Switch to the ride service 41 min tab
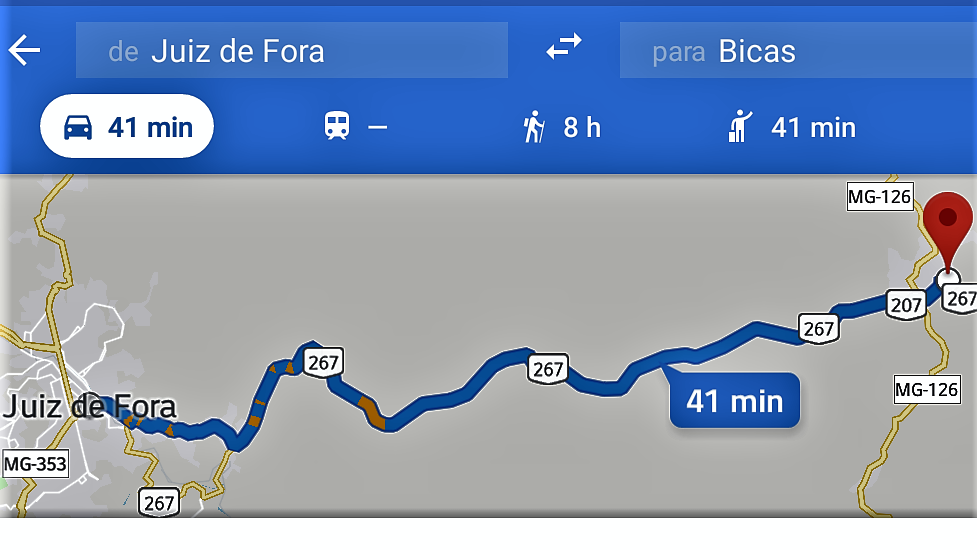The width and height of the screenshot is (977, 550). coord(793,128)
